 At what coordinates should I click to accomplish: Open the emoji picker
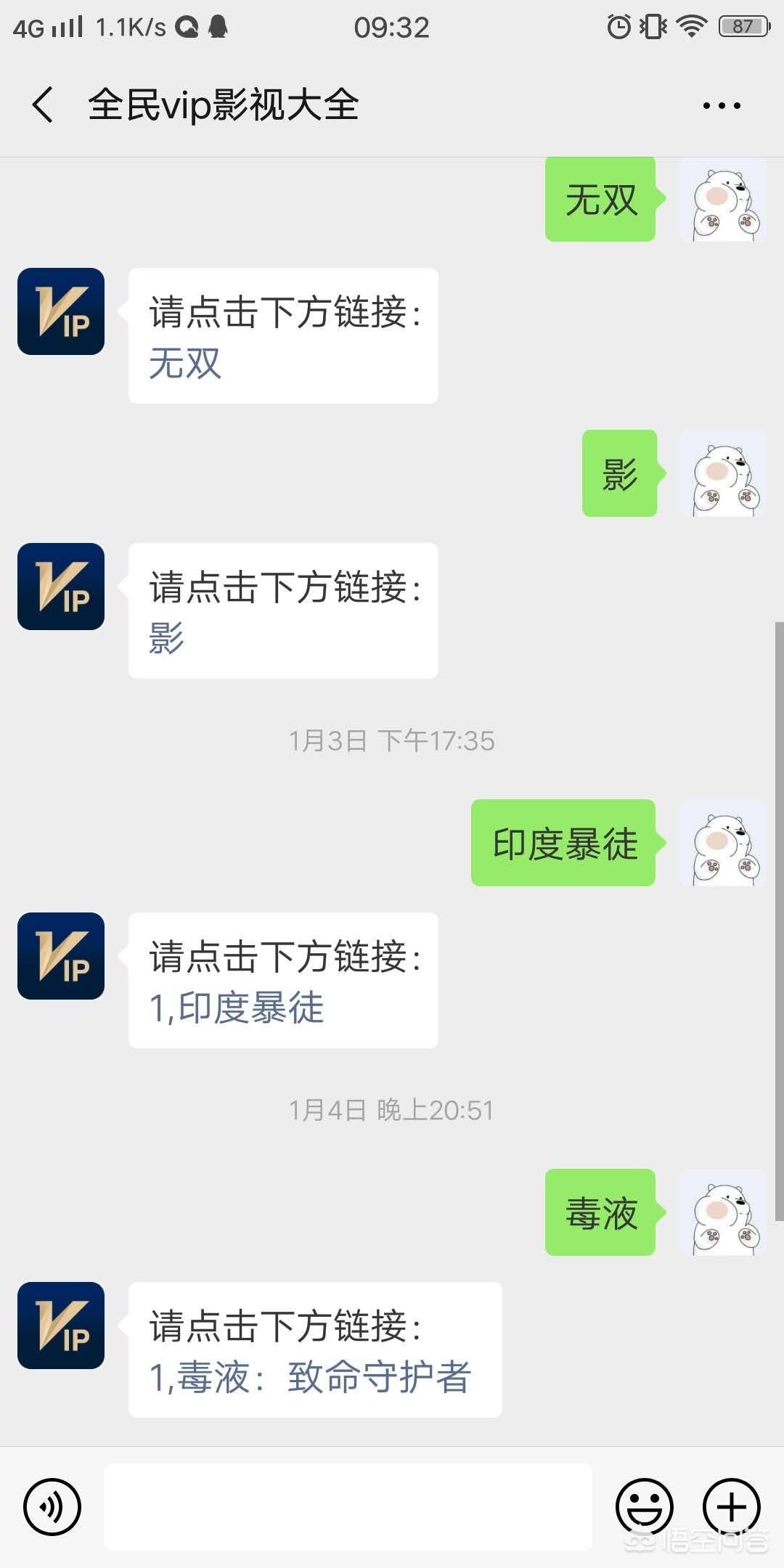click(x=645, y=1507)
